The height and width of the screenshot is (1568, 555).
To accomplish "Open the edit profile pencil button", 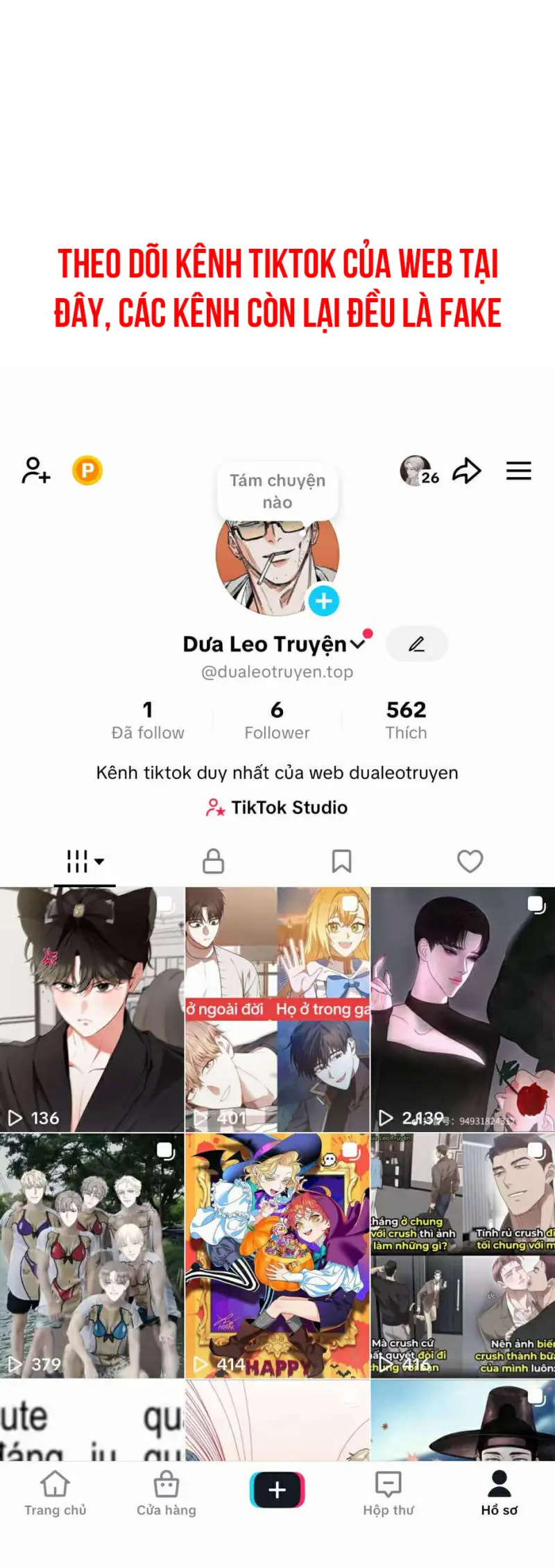I will pyautogui.click(x=416, y=644).
